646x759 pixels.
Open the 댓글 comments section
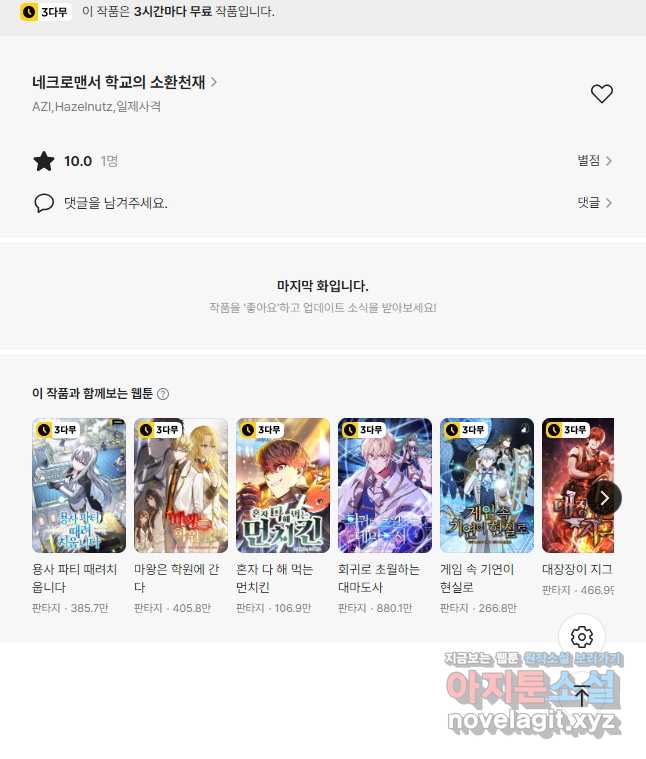tap(594, 202)
